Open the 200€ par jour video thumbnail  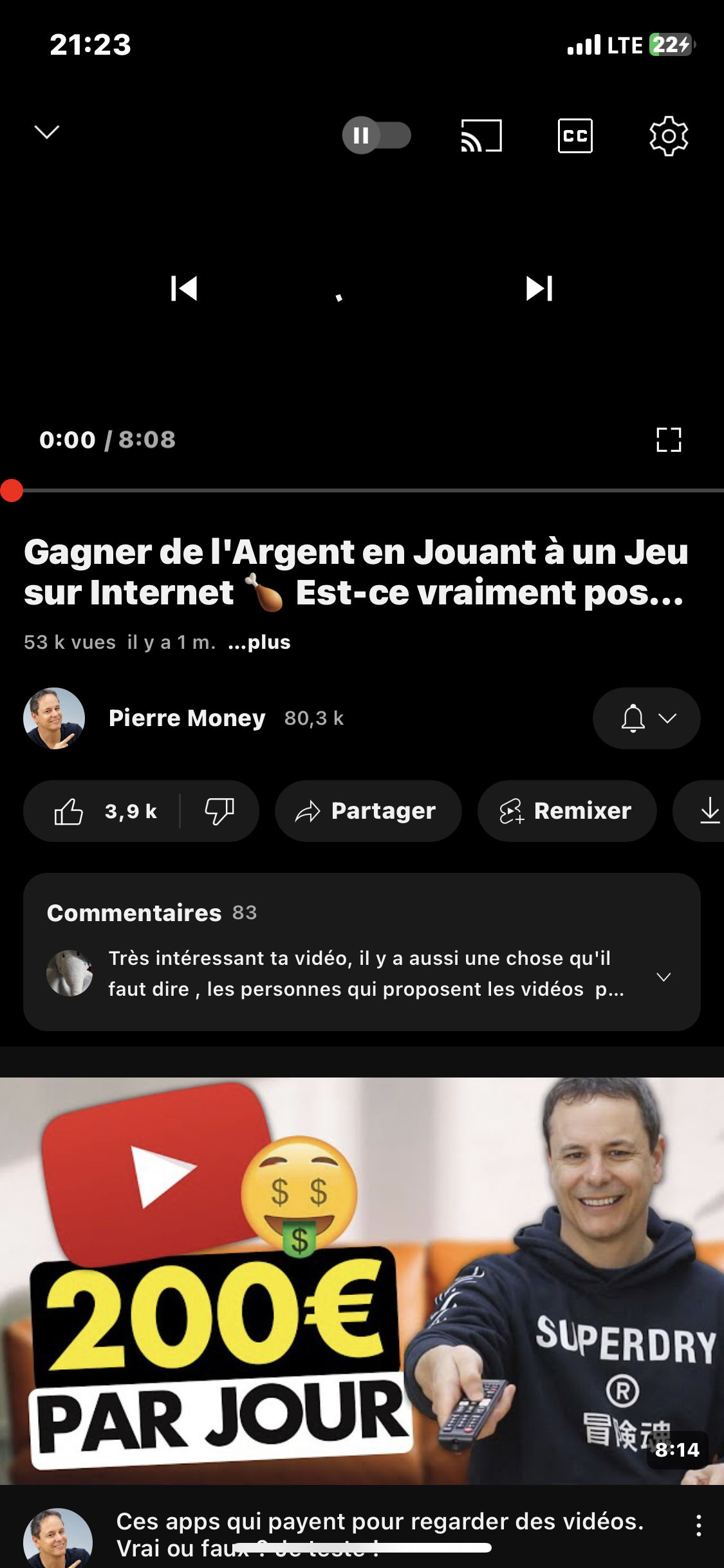coord(362,1281)
